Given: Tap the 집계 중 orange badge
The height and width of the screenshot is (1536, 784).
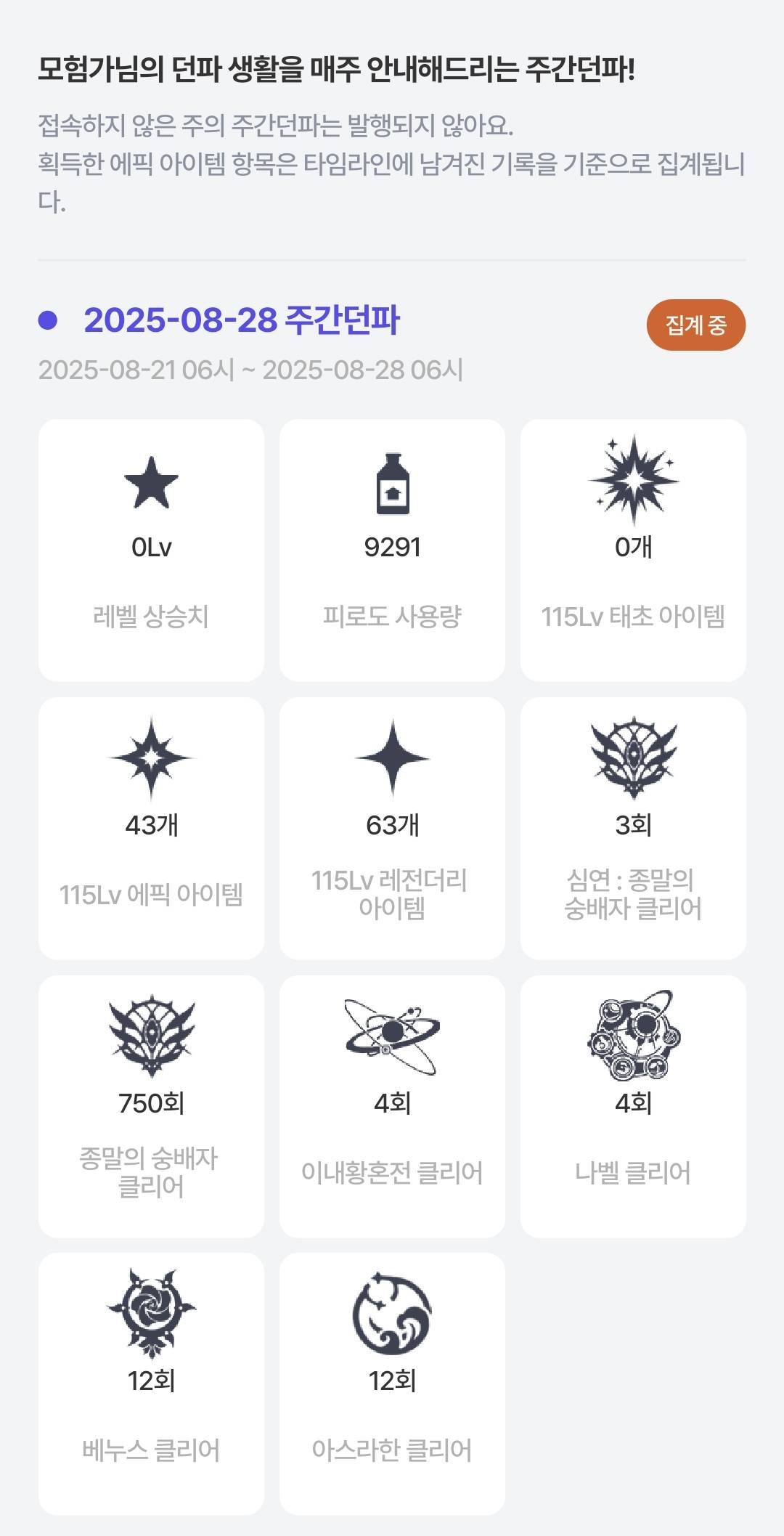Looking at the screenshot, I should [695, 325].
